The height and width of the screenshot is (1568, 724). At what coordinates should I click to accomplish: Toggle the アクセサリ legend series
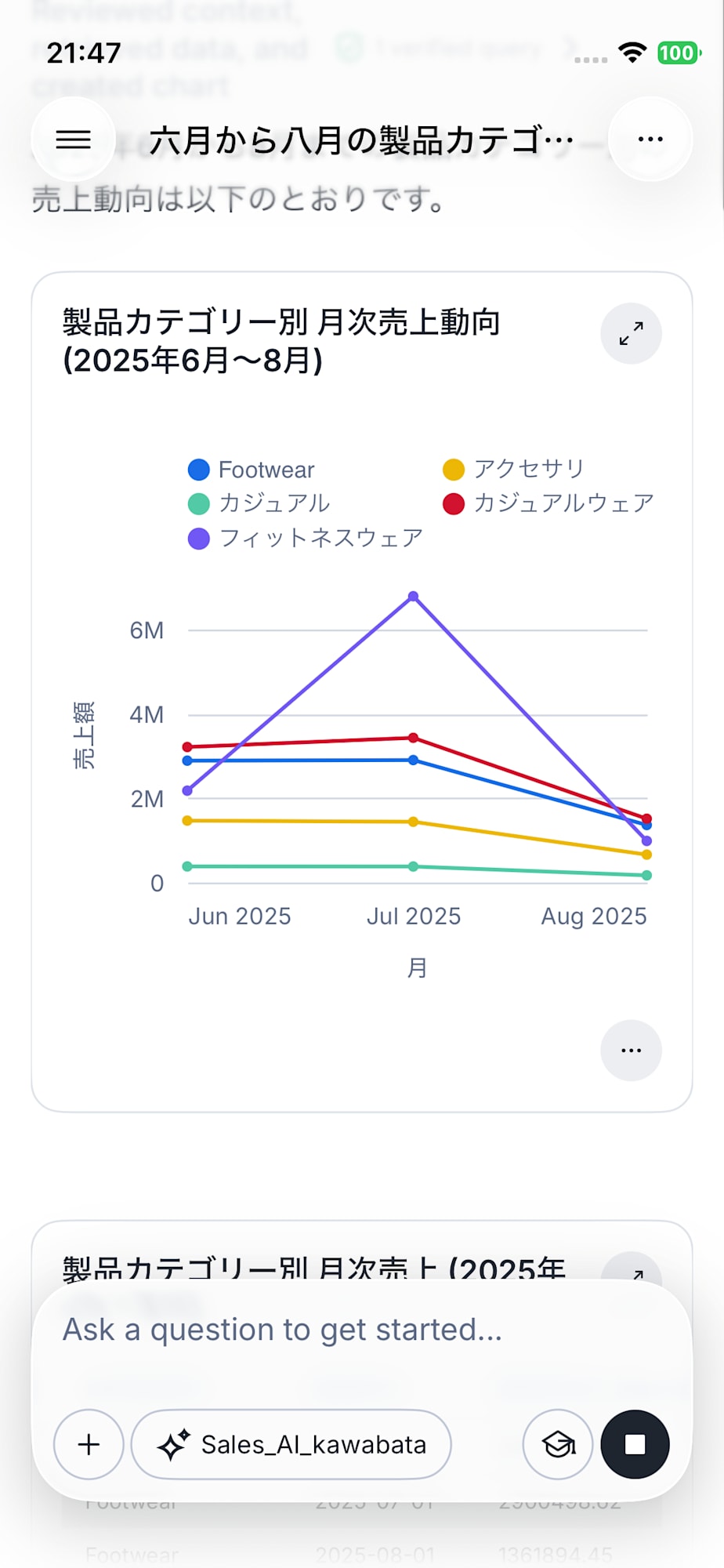(x=514, y=469)
